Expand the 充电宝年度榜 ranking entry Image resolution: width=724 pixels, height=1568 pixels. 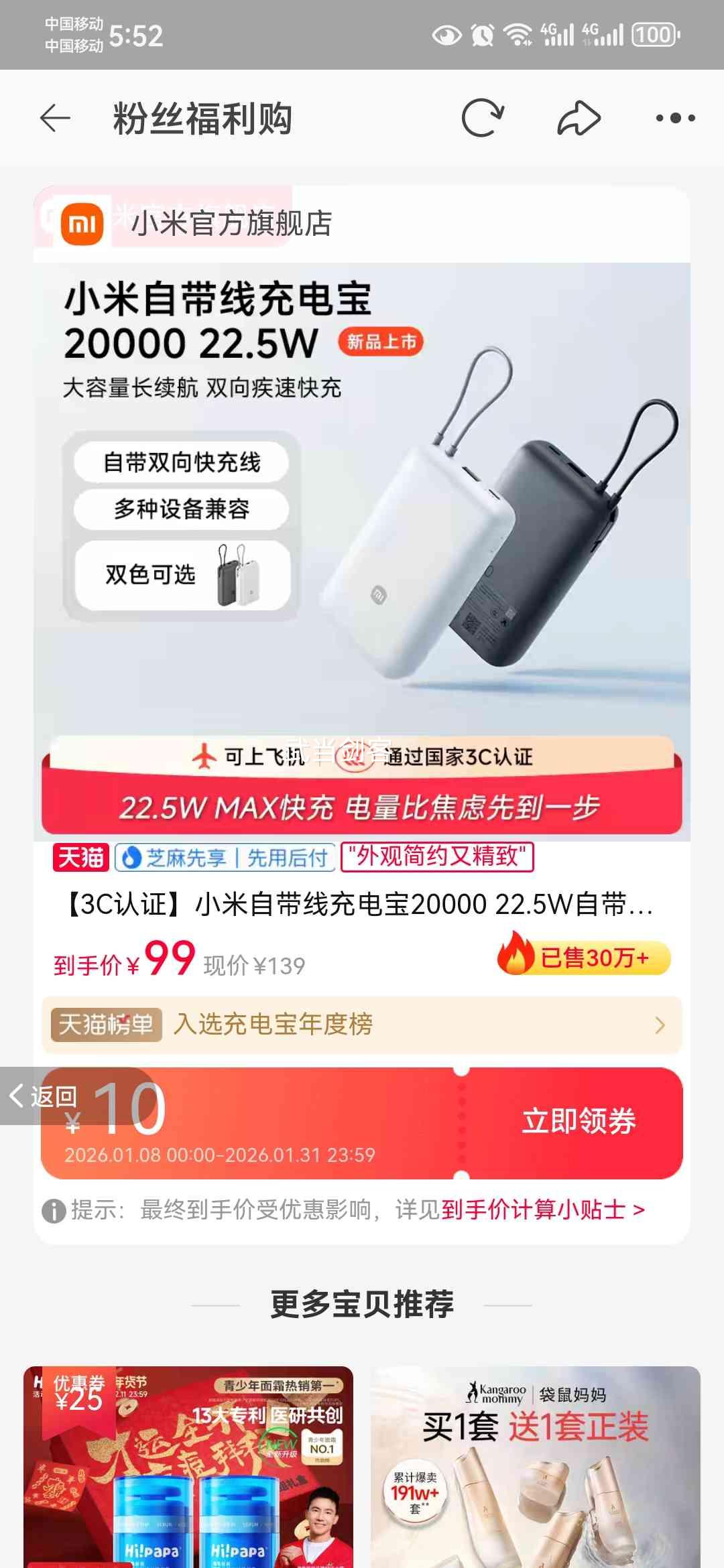[362, 1025]
